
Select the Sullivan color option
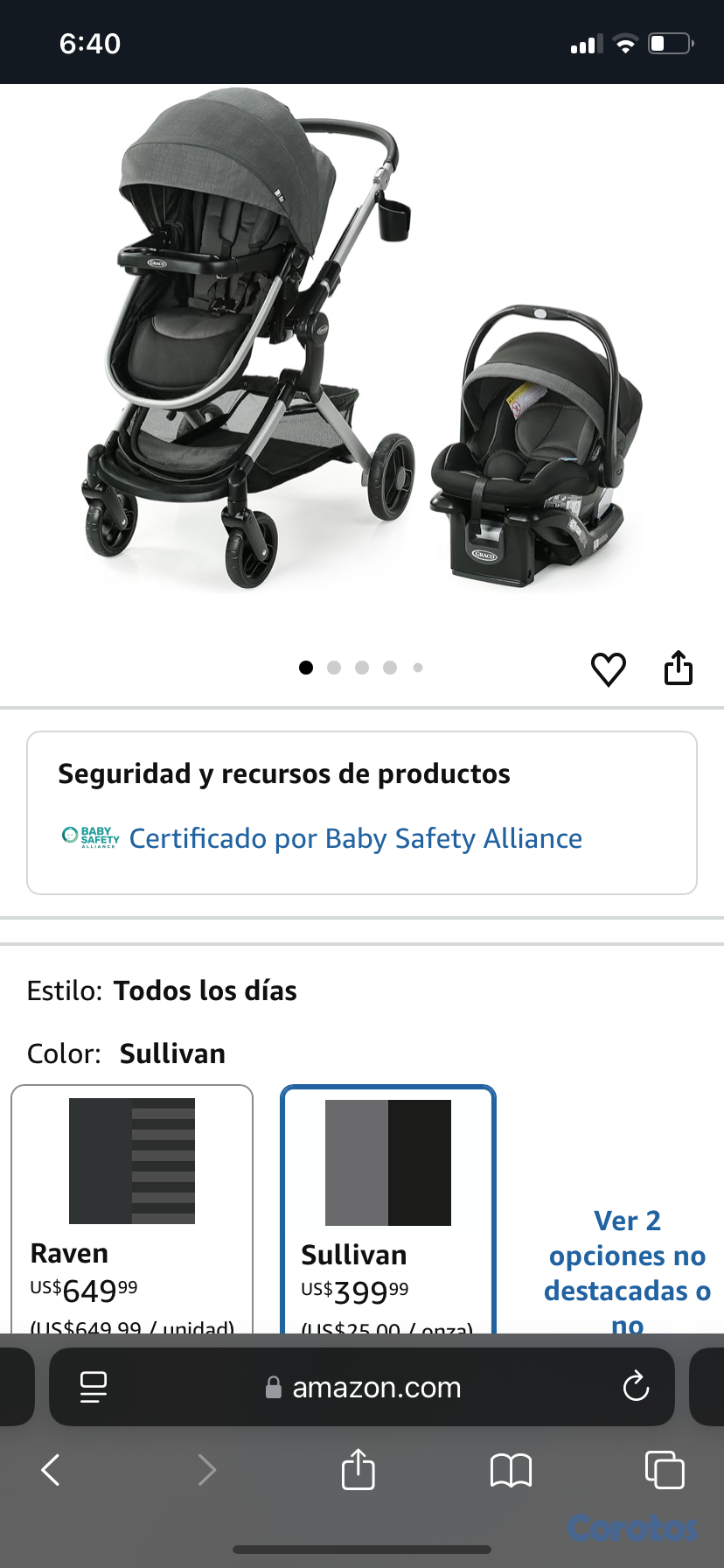[387, 1207]
